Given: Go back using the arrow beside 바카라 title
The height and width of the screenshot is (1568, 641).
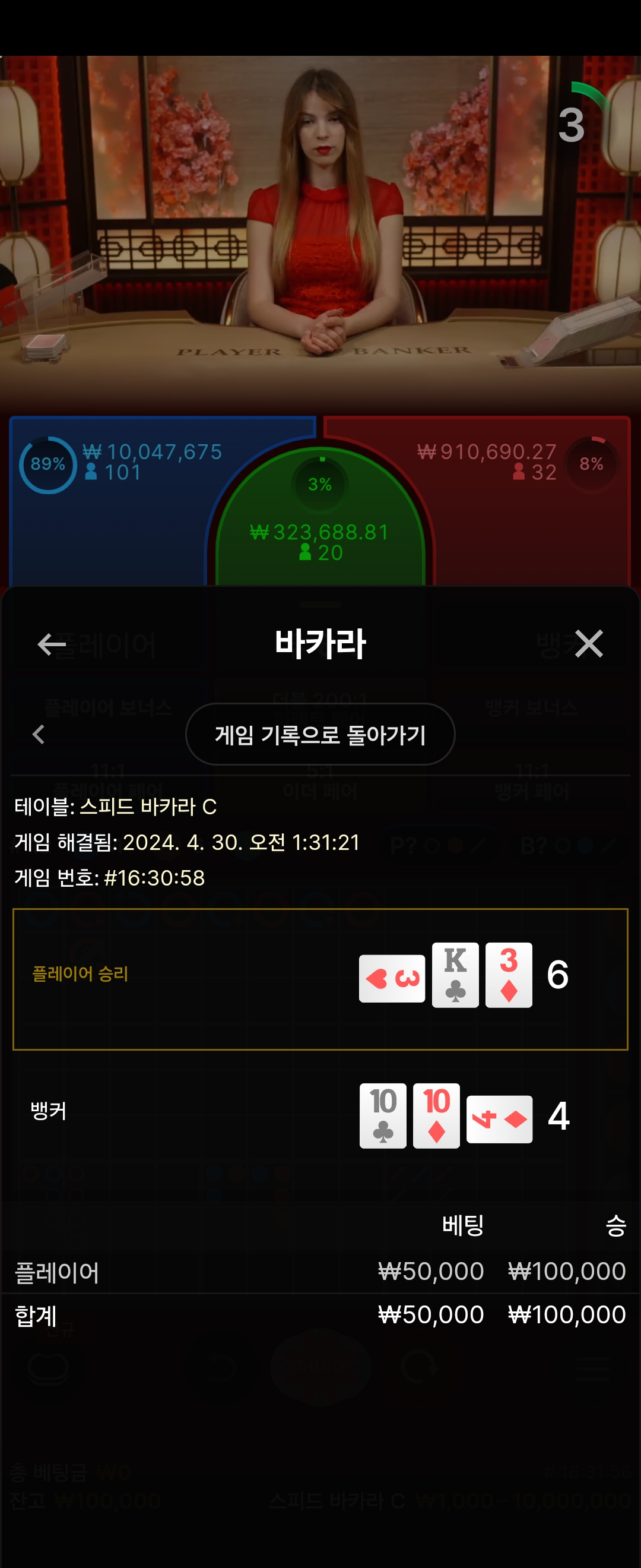Looking at the screenshot, I should (x=51, y=644).
